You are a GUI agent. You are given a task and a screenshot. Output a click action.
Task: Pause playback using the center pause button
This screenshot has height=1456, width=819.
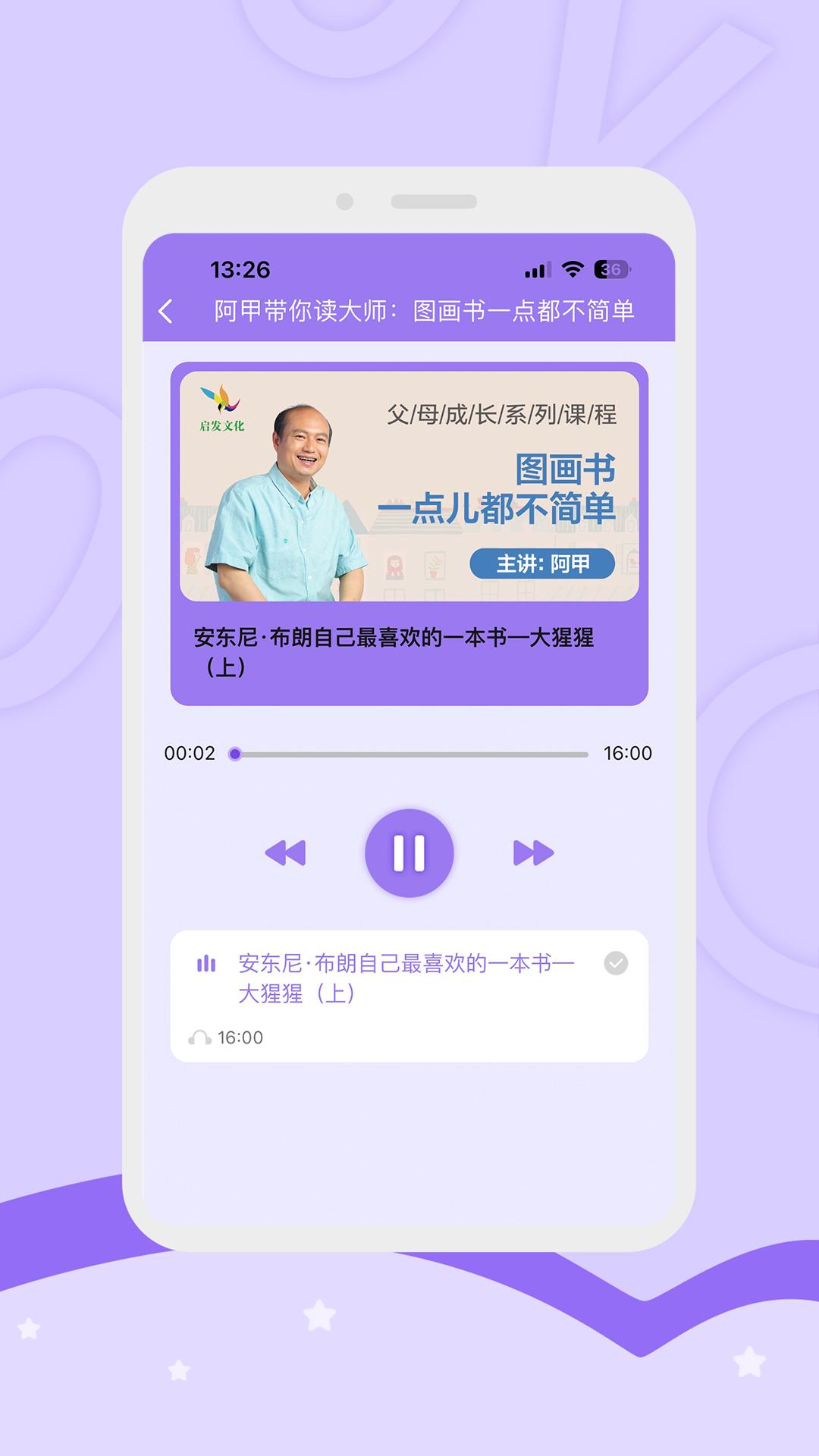coord(409,852)
